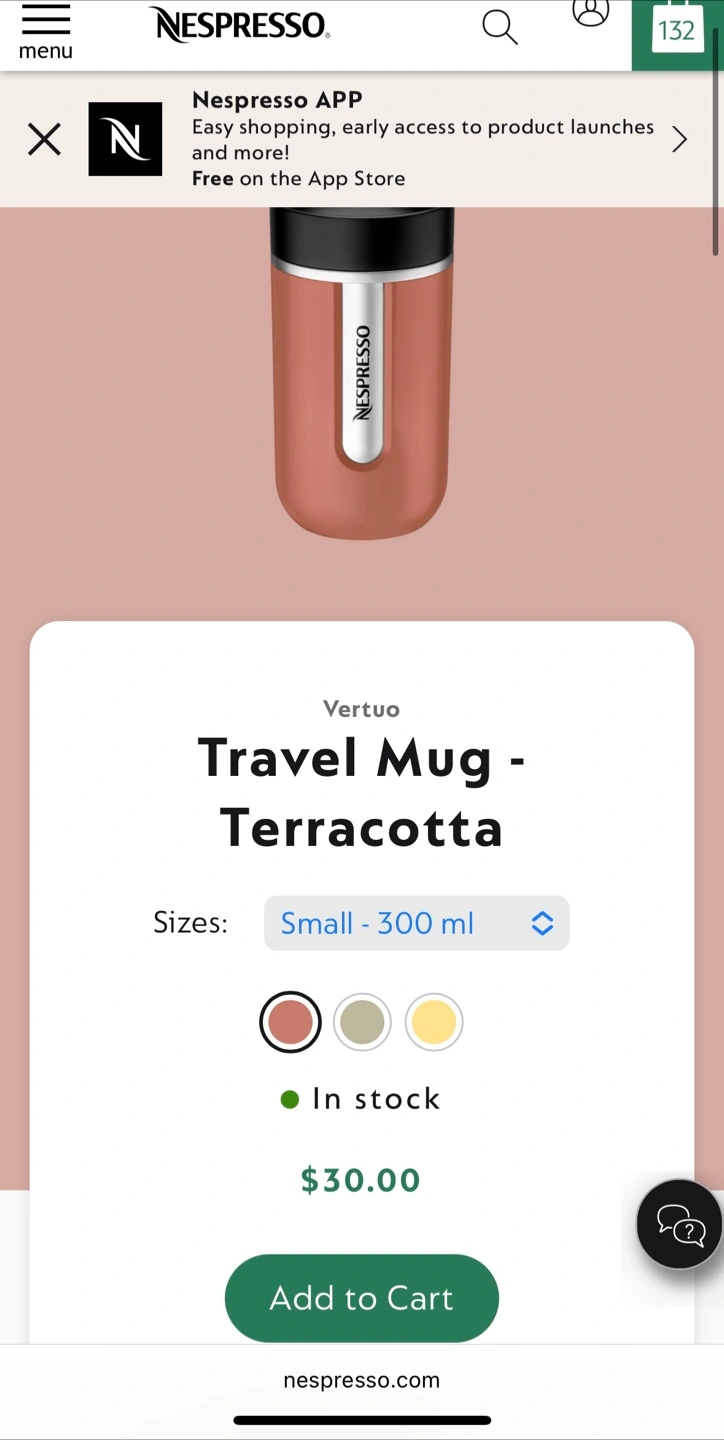The width and height of the screenshot is (724, 1440).
Task: Open the hamburger menu
Action: coord(46,32)
